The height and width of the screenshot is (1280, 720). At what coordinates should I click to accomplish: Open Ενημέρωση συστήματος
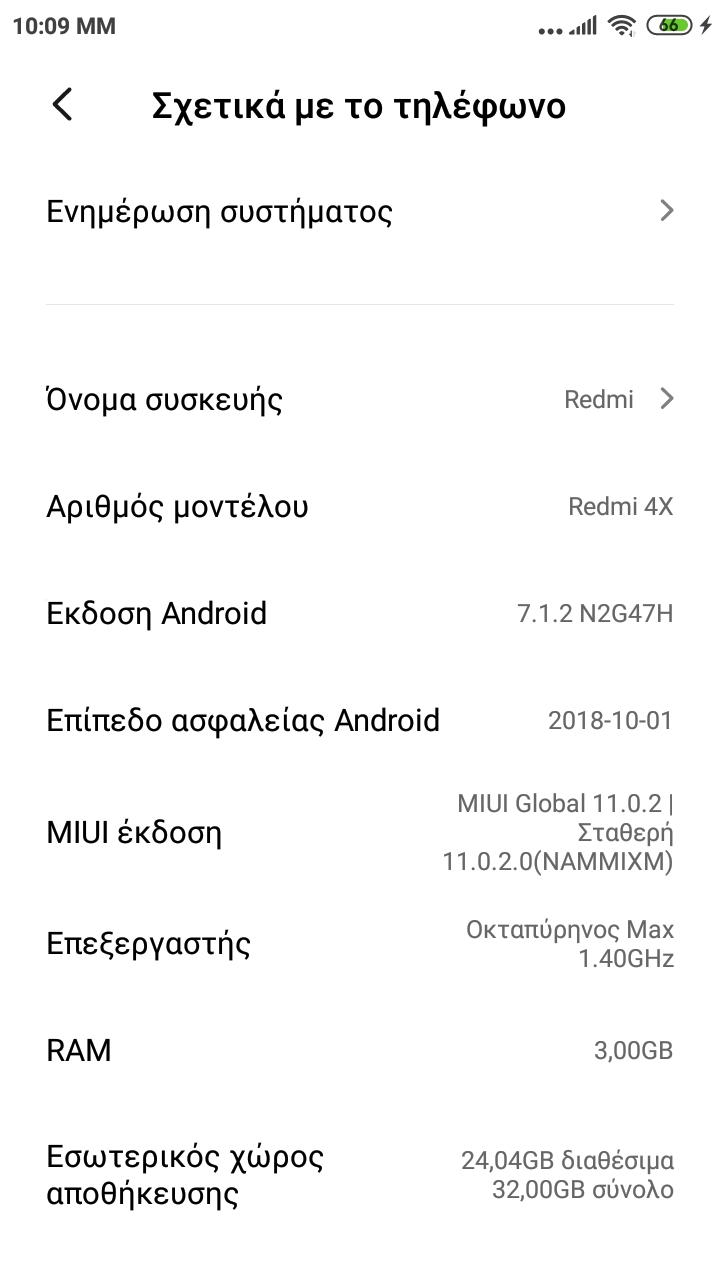point(360,211)
